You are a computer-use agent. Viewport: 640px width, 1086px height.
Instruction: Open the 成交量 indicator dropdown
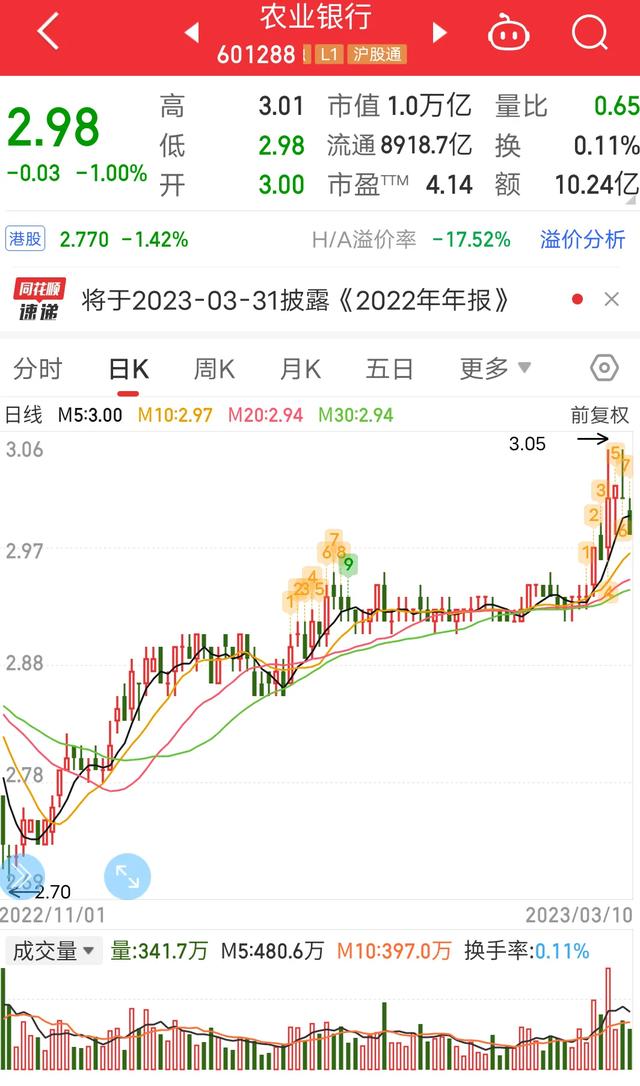(54, 951)
